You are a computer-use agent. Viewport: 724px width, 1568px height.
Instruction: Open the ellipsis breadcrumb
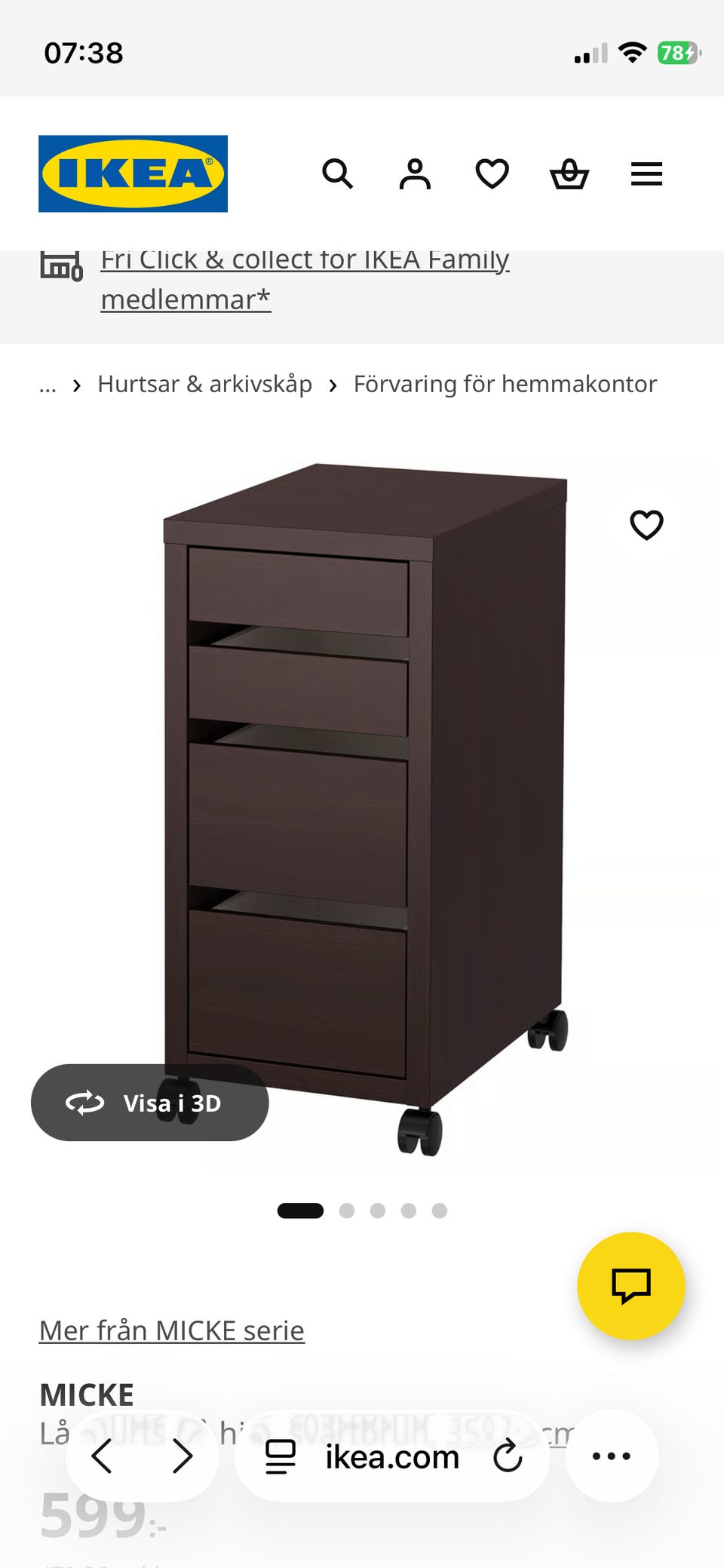(x=48, y=385)
